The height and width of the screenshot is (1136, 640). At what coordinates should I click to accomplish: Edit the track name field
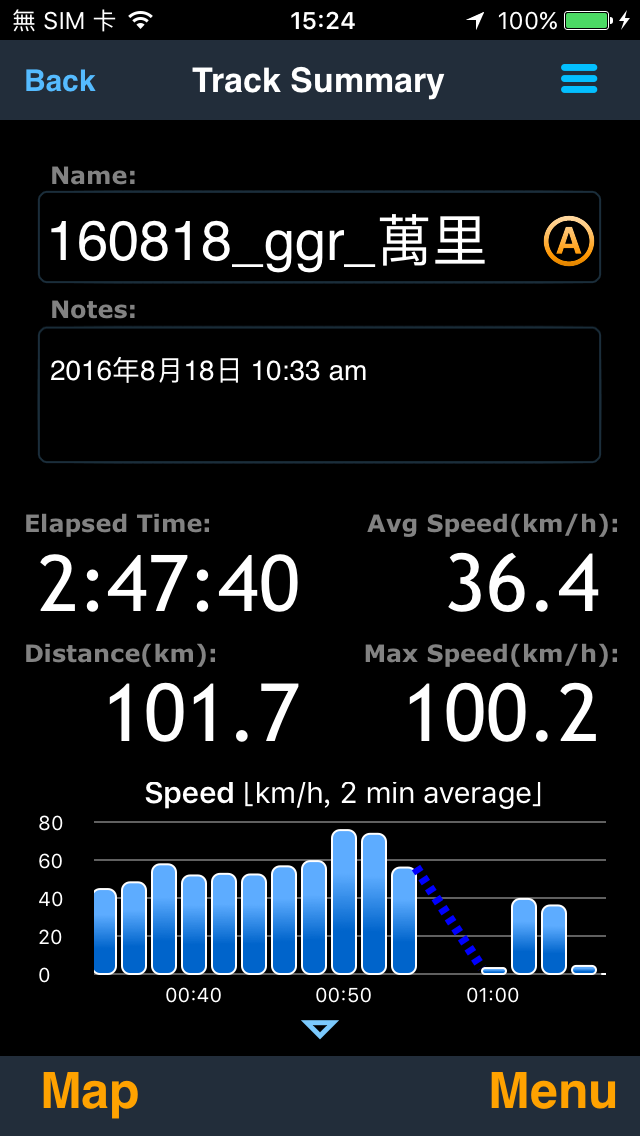coord(319,237)
